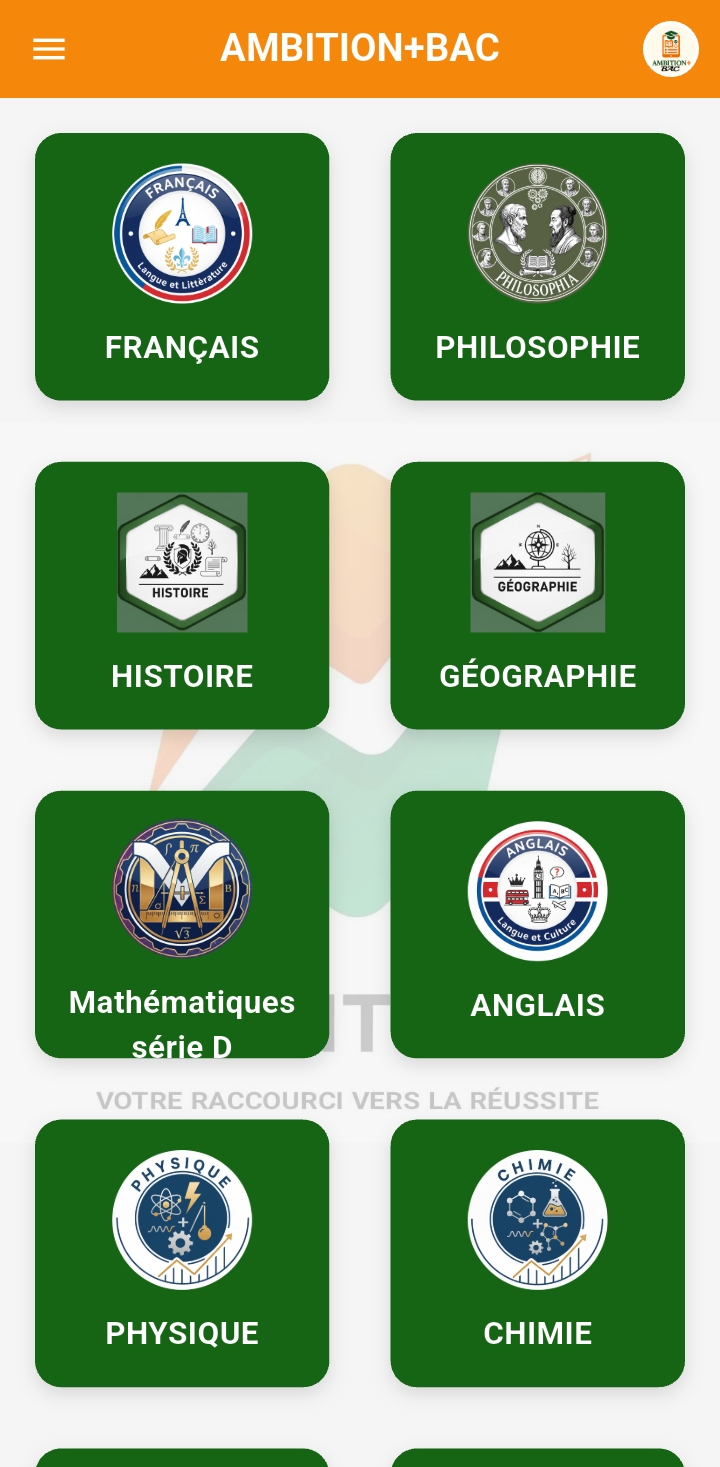Click the Mathématiques série D card text
The height and width of the screenshot is (1467, 720).
click(x=182, y=1024)
